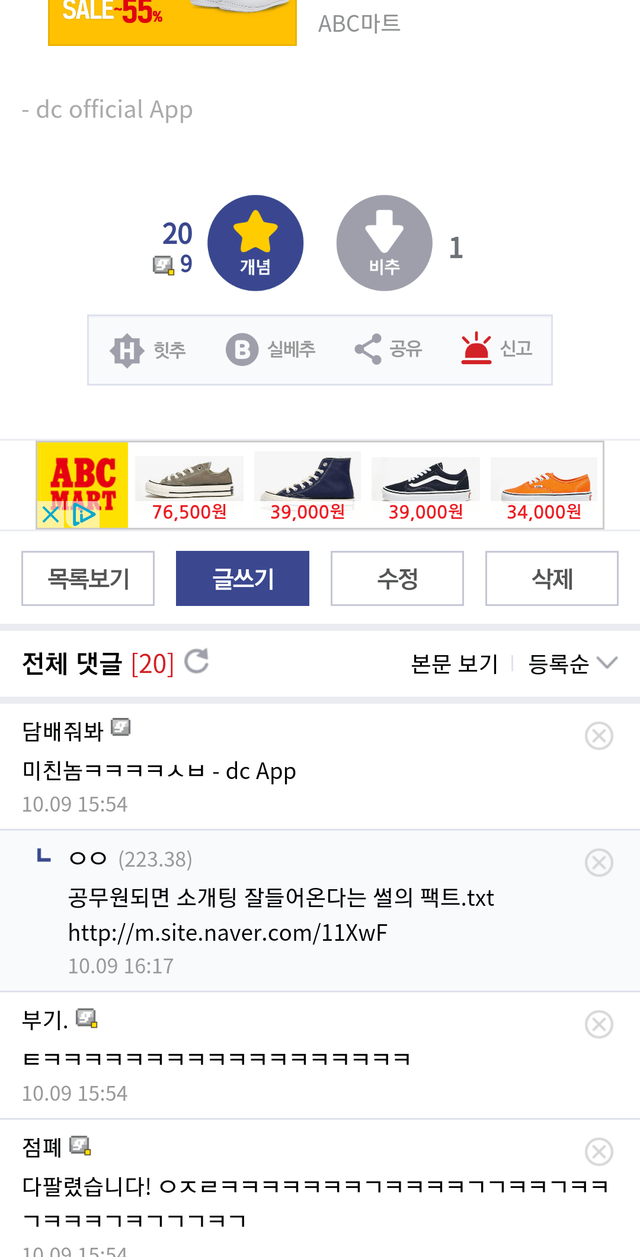The height and width of the screenshot is (1257, 640).
Task: Delete the reply by ㅇㅇ (223.38)
Action: pyautogui.click(x=598, y=862)
